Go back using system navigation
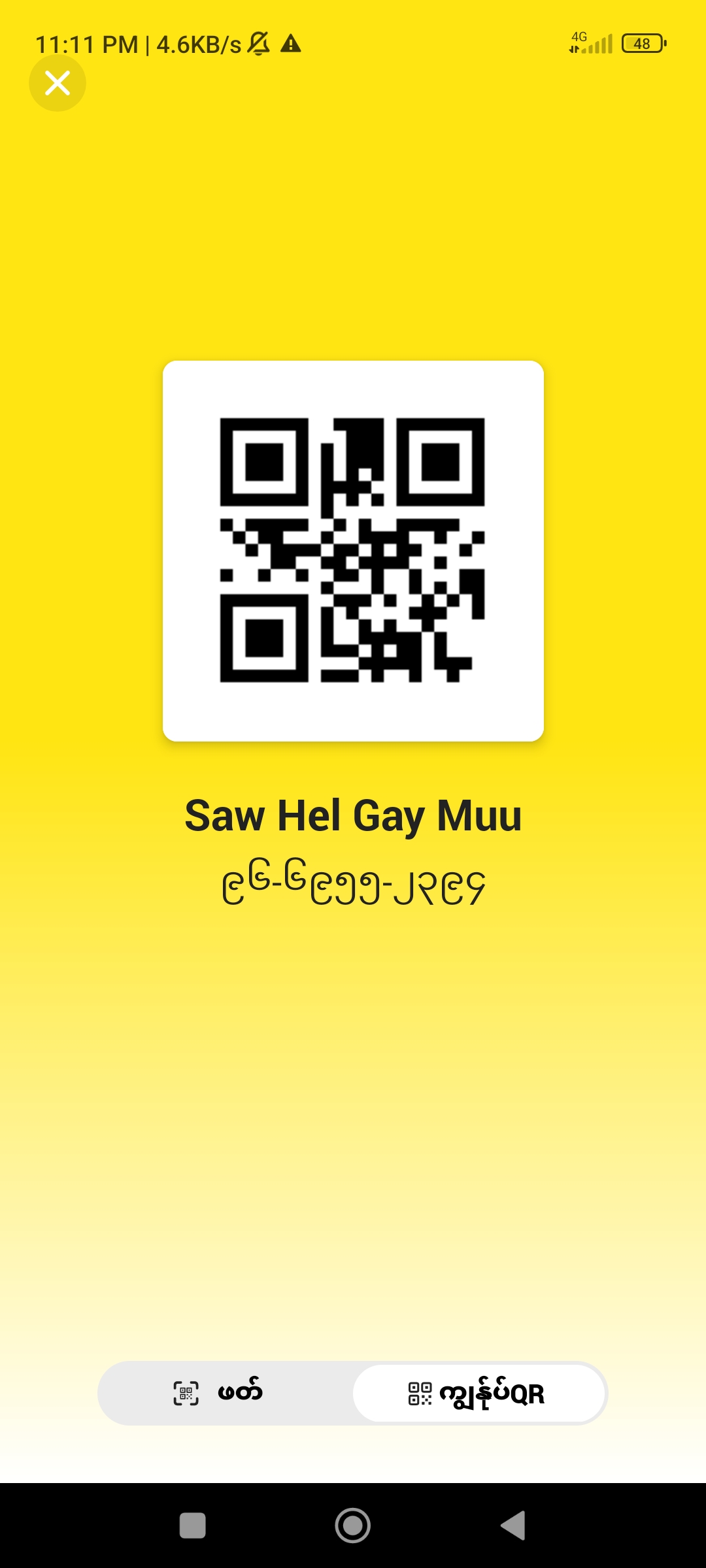Screen dimensions: 706x1568 click(513, 1526)
